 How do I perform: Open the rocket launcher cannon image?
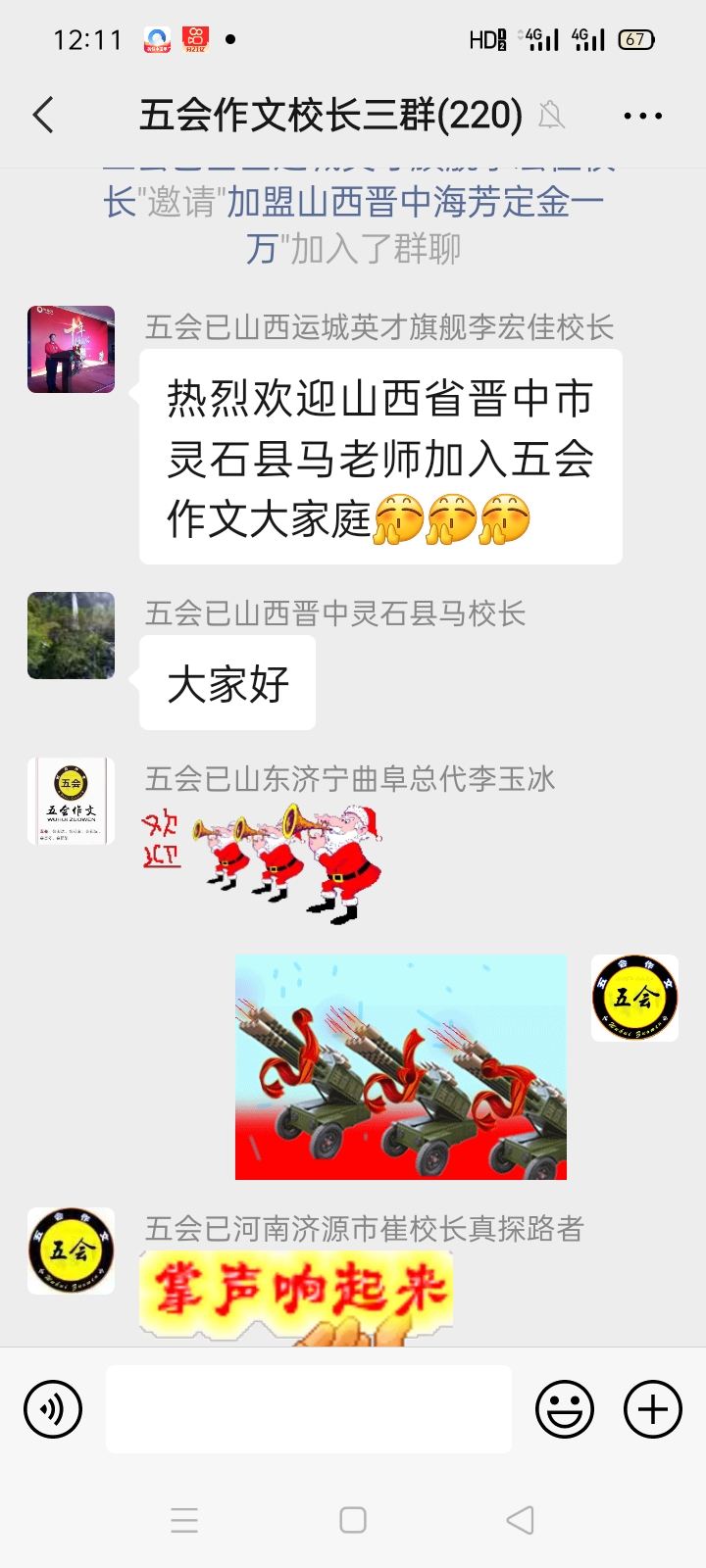tap(401, 1067)
